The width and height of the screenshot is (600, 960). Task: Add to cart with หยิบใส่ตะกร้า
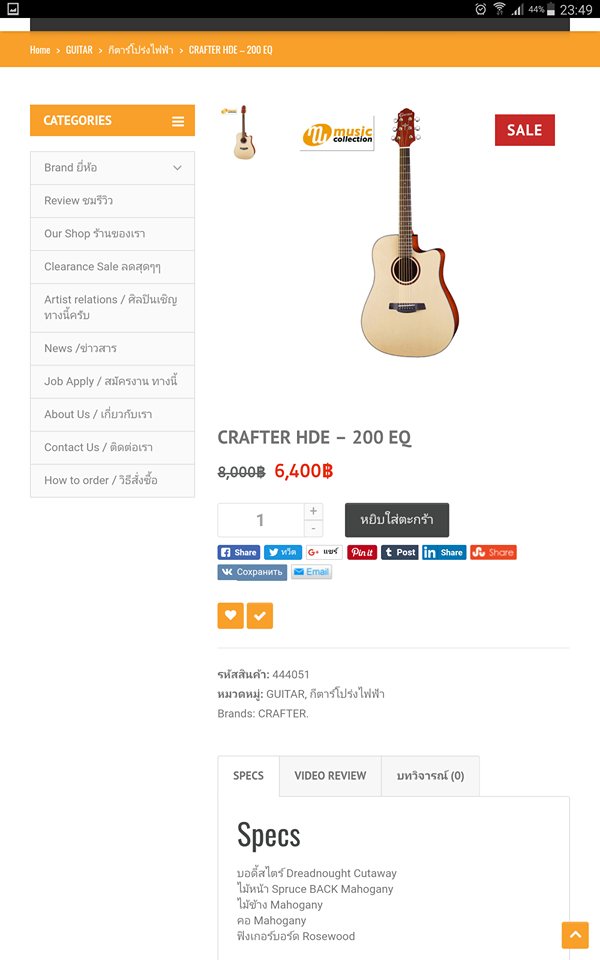(397, 520)
